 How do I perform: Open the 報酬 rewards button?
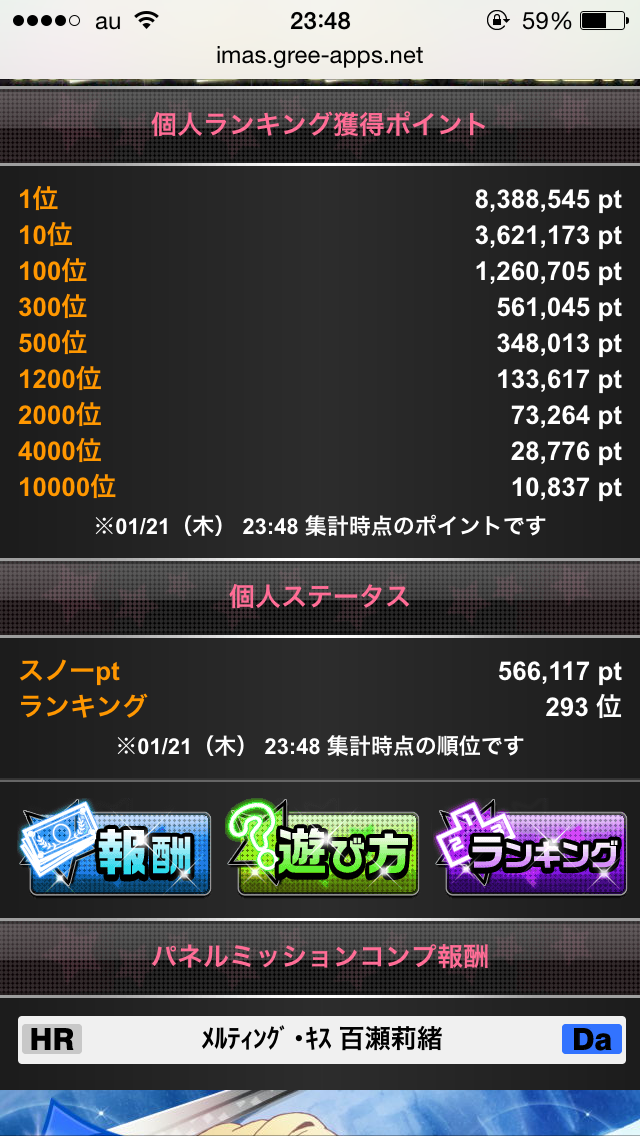118,852
